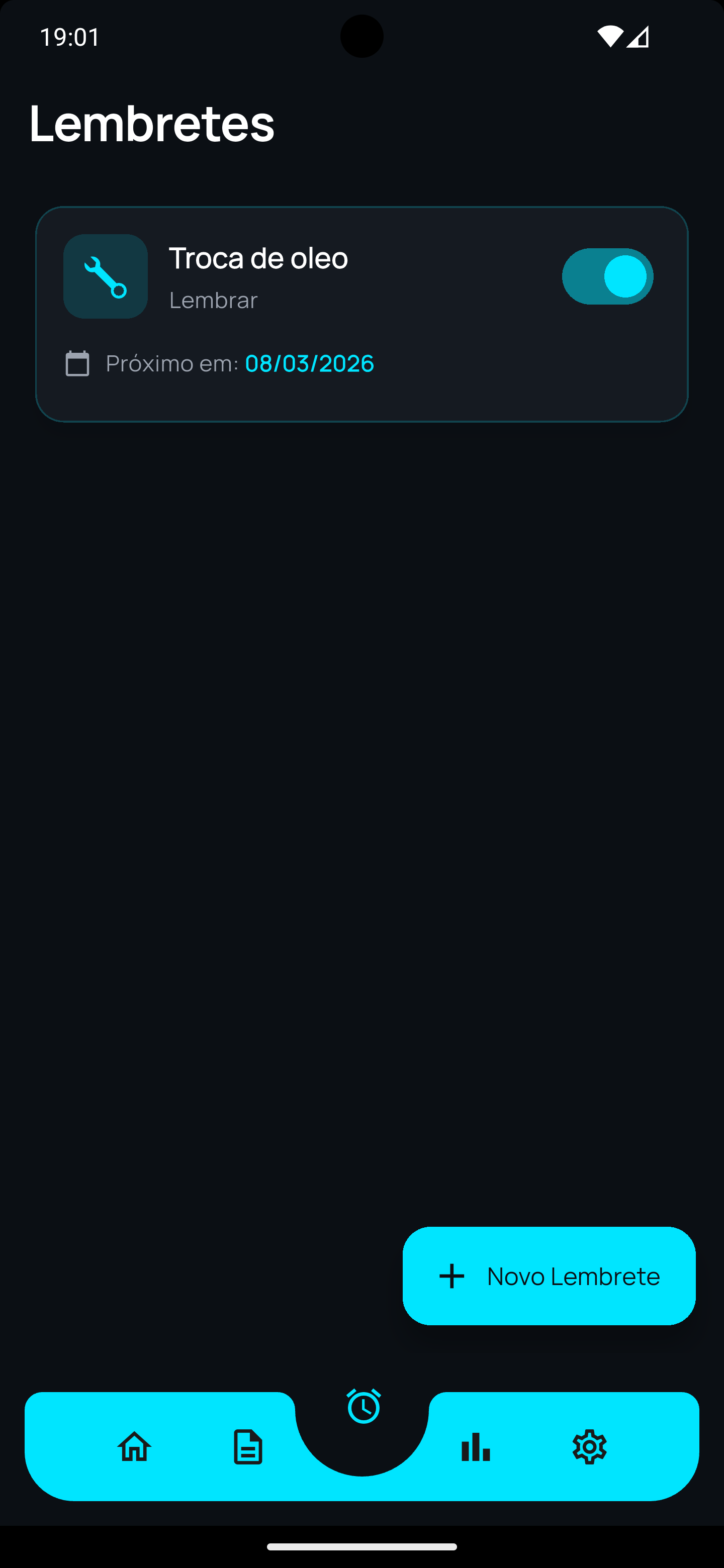Open statistics via the bar chart icon

pyautogui.click(x=476, y=1447)
